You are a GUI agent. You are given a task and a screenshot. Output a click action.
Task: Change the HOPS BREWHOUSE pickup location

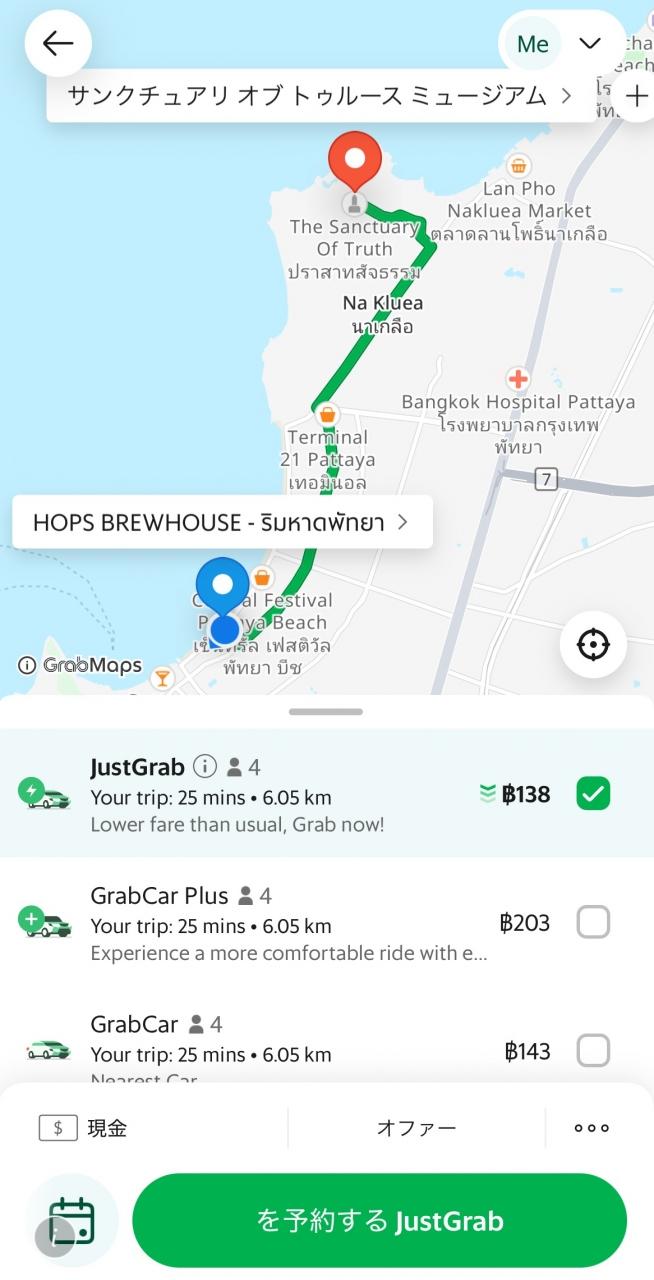coord(222,522)
